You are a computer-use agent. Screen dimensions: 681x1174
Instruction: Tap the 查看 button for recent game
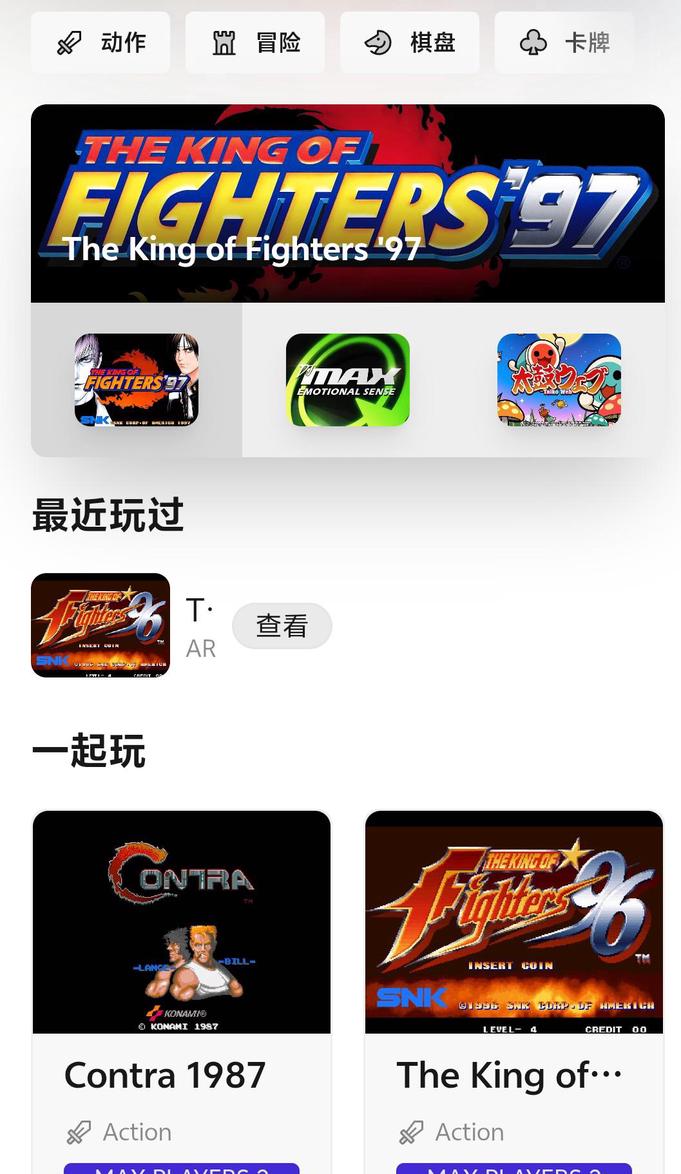(282, 626)
